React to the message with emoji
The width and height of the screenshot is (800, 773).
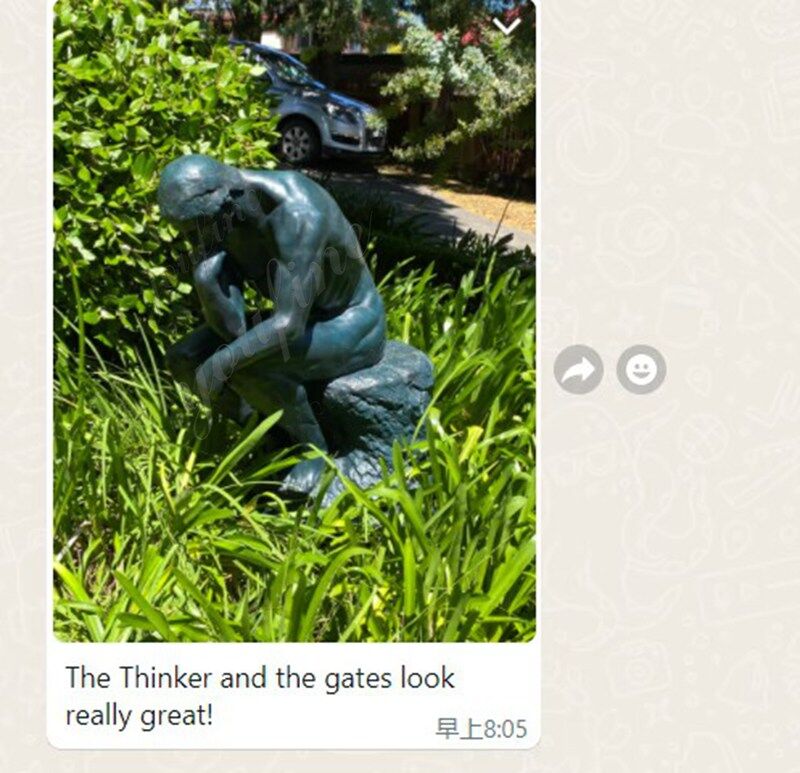(x=641, y=370)
